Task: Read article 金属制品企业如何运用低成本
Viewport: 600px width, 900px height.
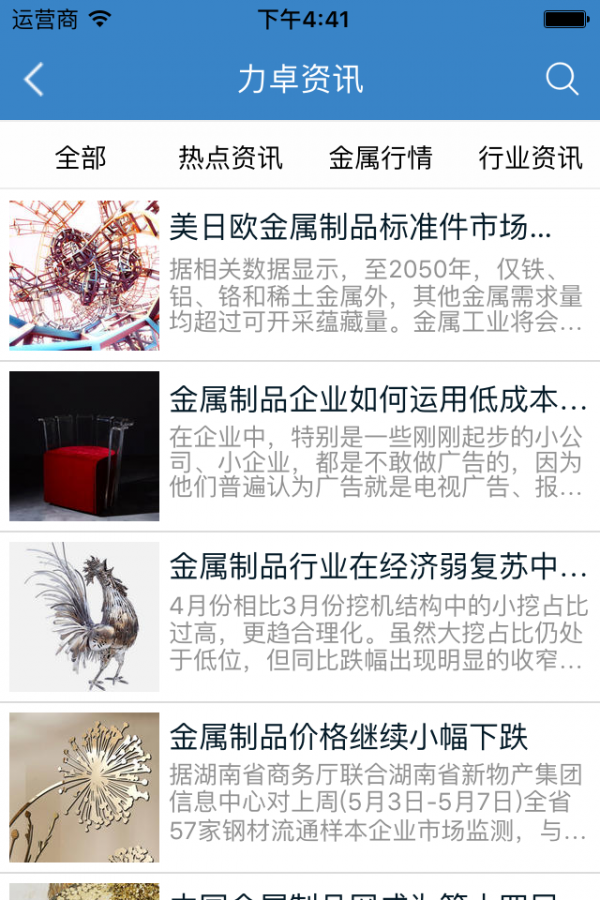Action: 377,401
